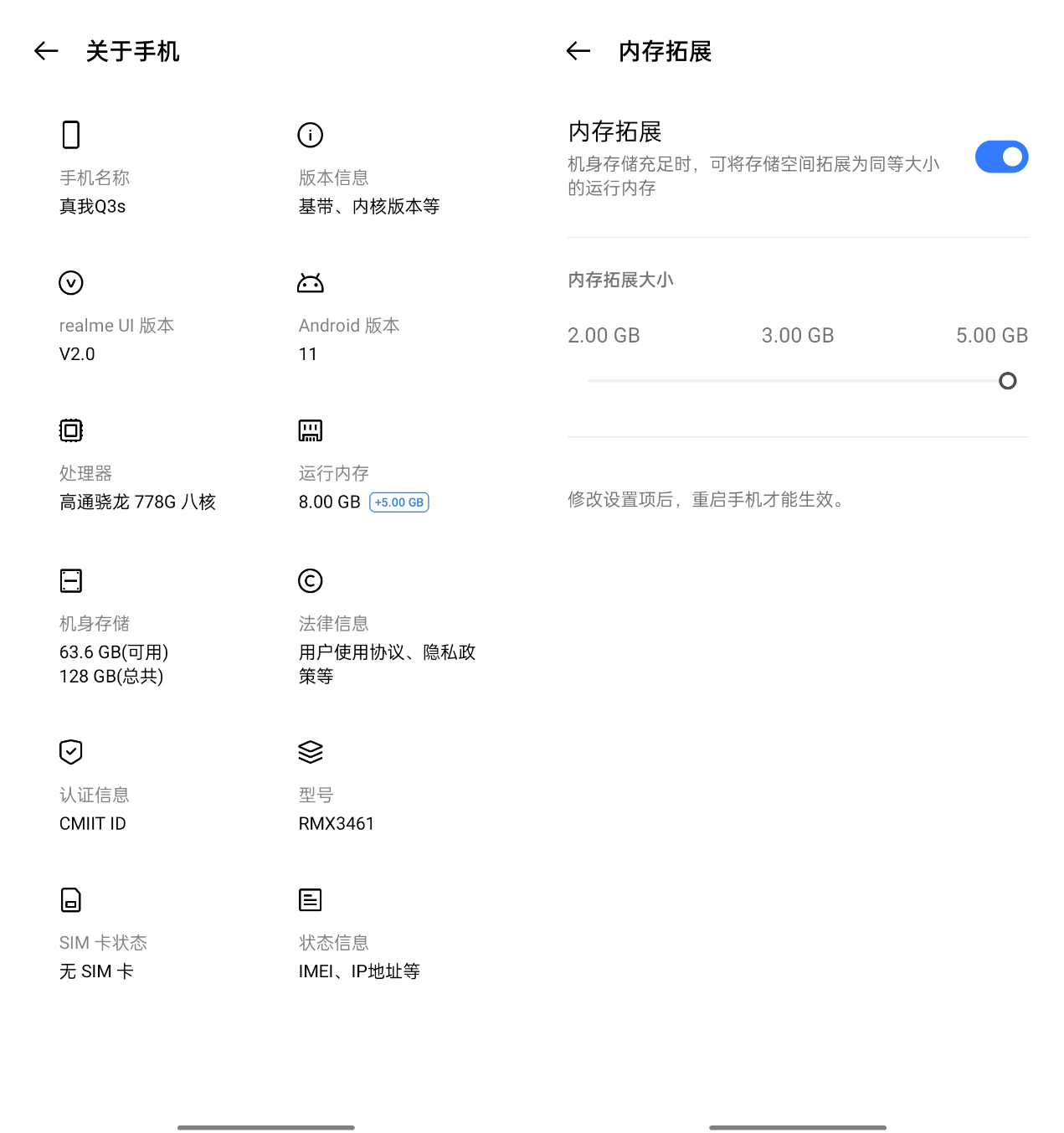Open 法律信息 via the copyright icon
This screenshot has height=1133, width=1064.
tap(310, 581)
